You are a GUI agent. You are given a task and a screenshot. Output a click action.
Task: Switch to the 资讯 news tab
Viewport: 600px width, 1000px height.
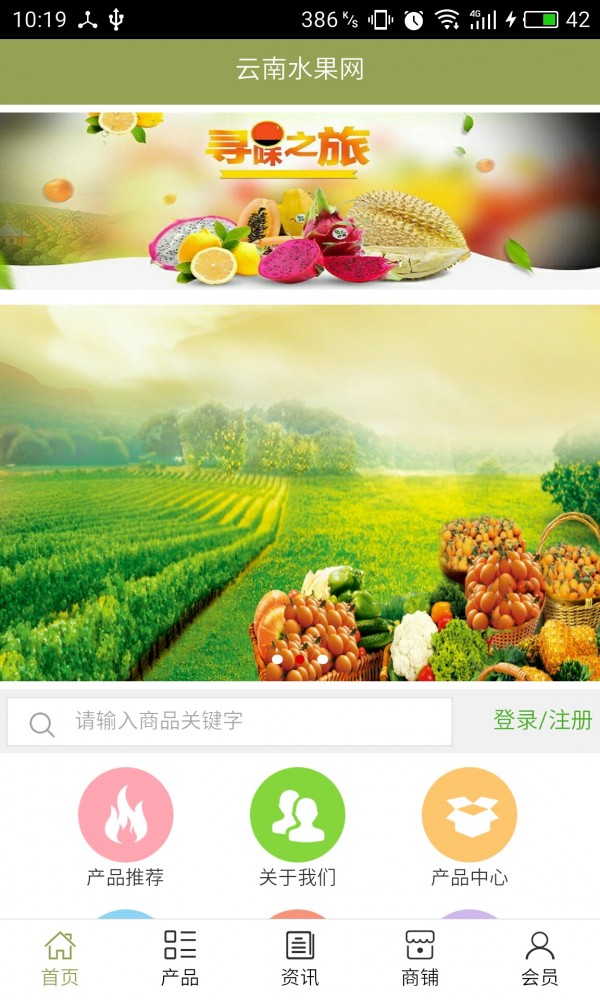[x=300, y=958]
